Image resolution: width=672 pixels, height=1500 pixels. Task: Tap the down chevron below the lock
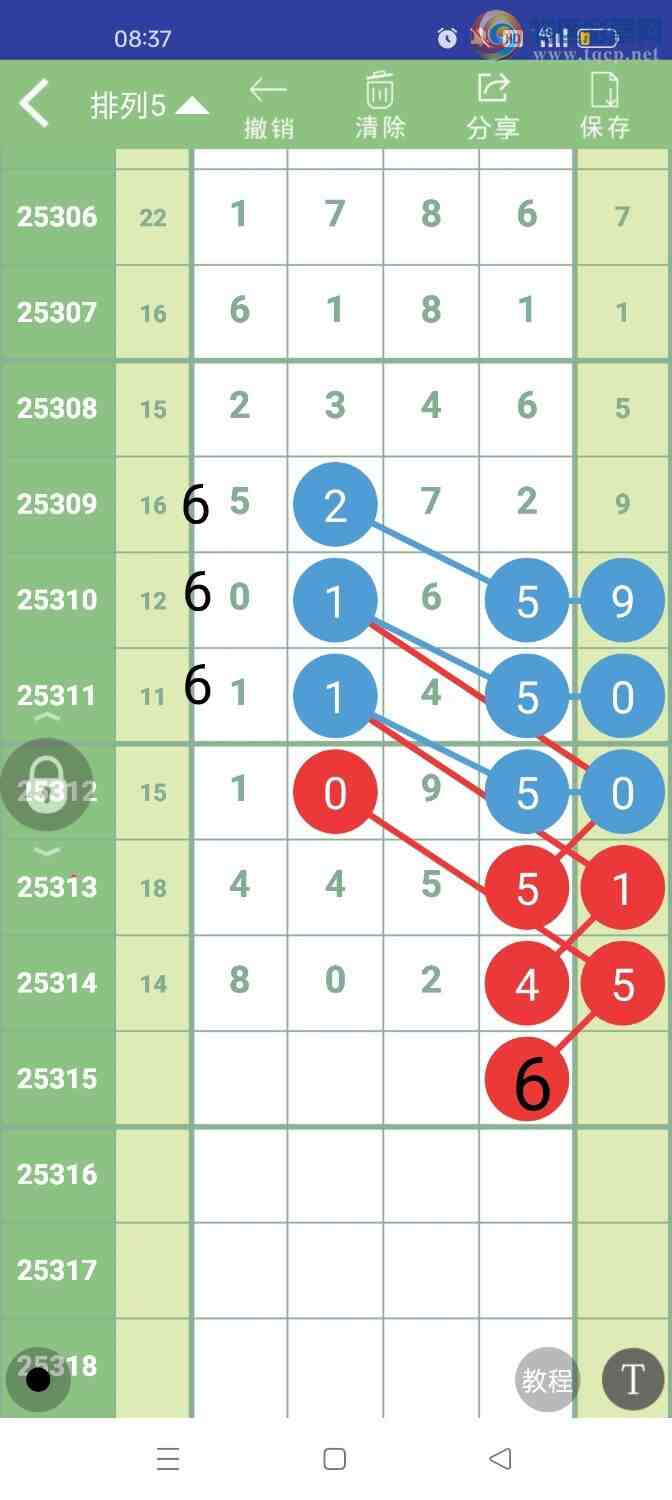(47, 851)
